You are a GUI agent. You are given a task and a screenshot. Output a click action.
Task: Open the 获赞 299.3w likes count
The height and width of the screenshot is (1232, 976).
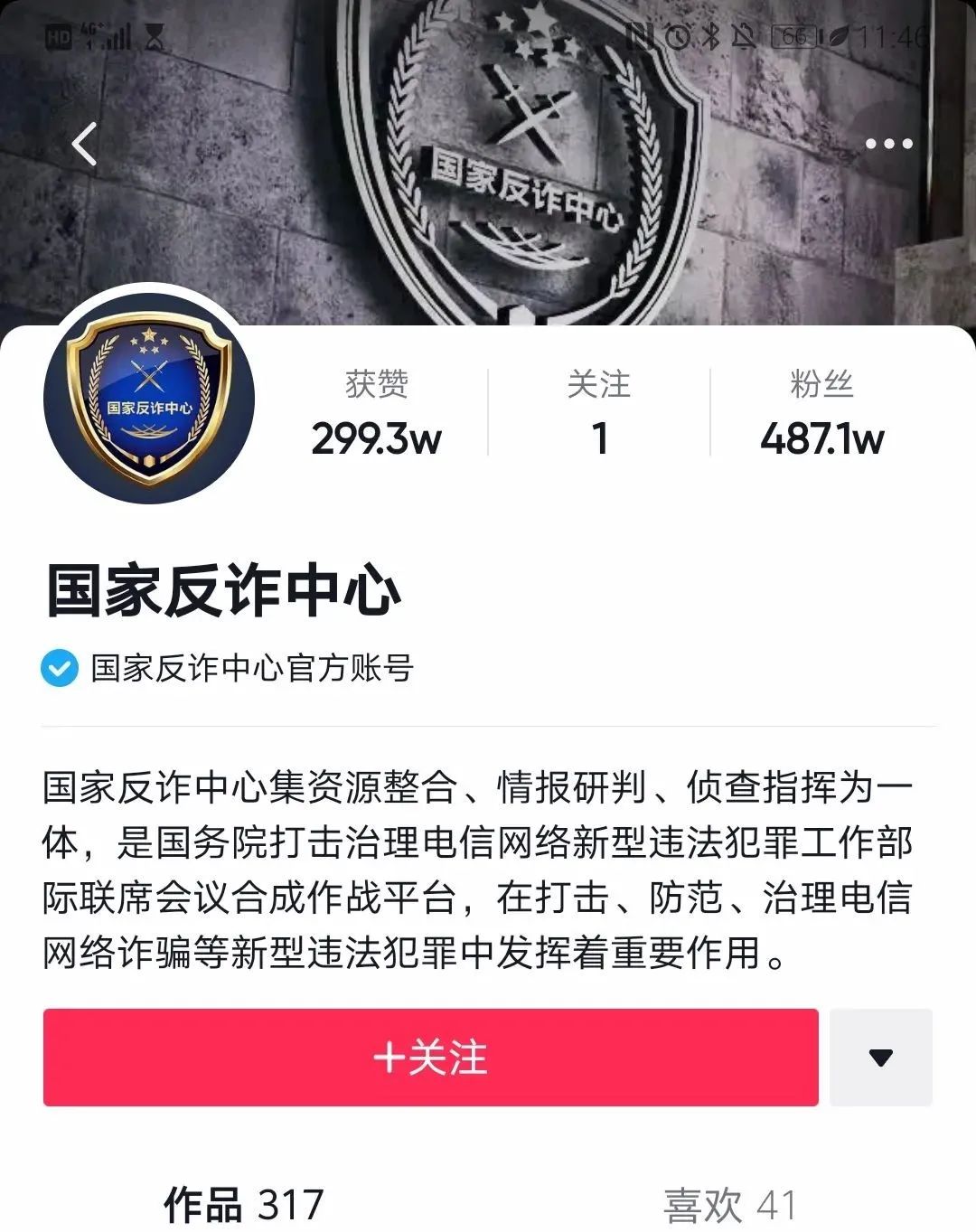377,412
